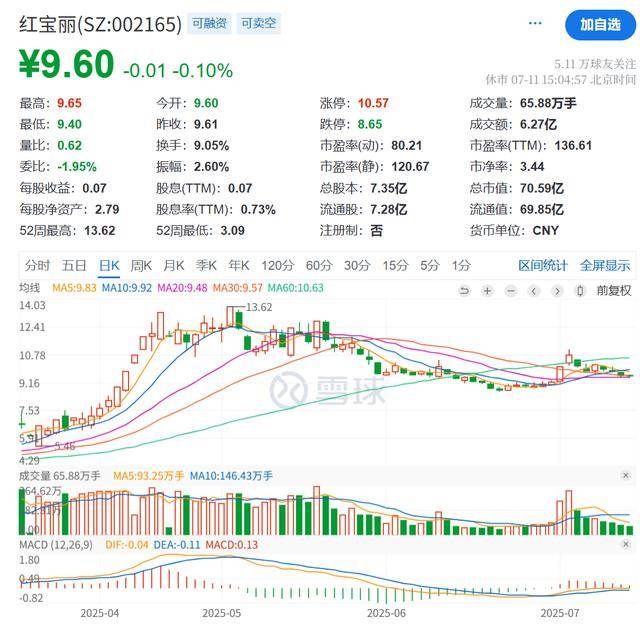640x626 pixels.
Task: Select the 5分 interval tab
Action: 430,266
